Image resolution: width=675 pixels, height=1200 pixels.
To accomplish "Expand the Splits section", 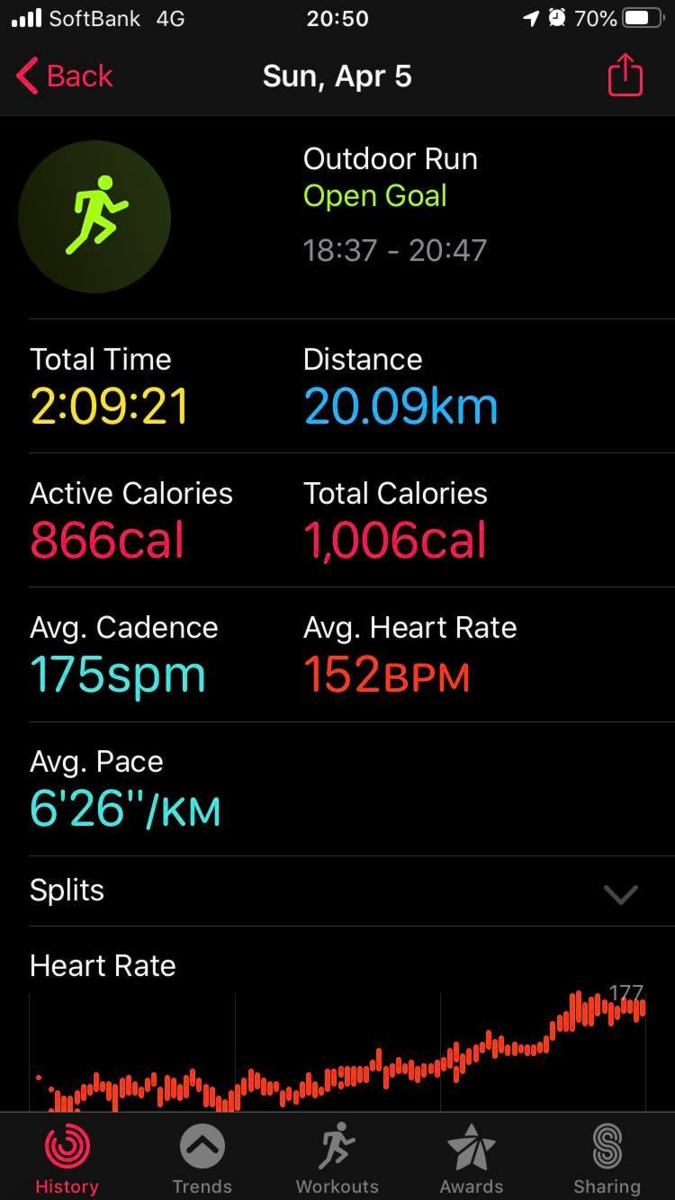I will pyautogui.click(x=337, y=891).
